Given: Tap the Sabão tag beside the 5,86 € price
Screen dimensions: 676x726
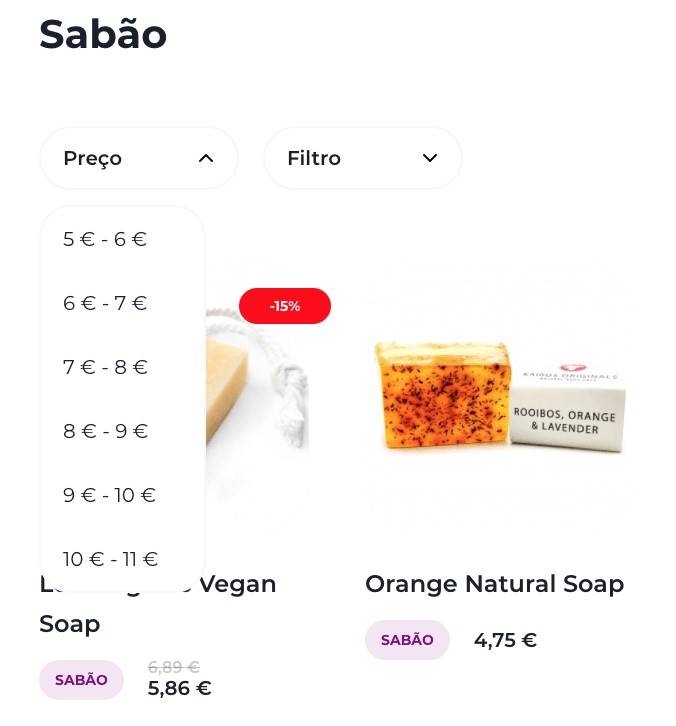Looking at the screenshot, I should (81, 680).
